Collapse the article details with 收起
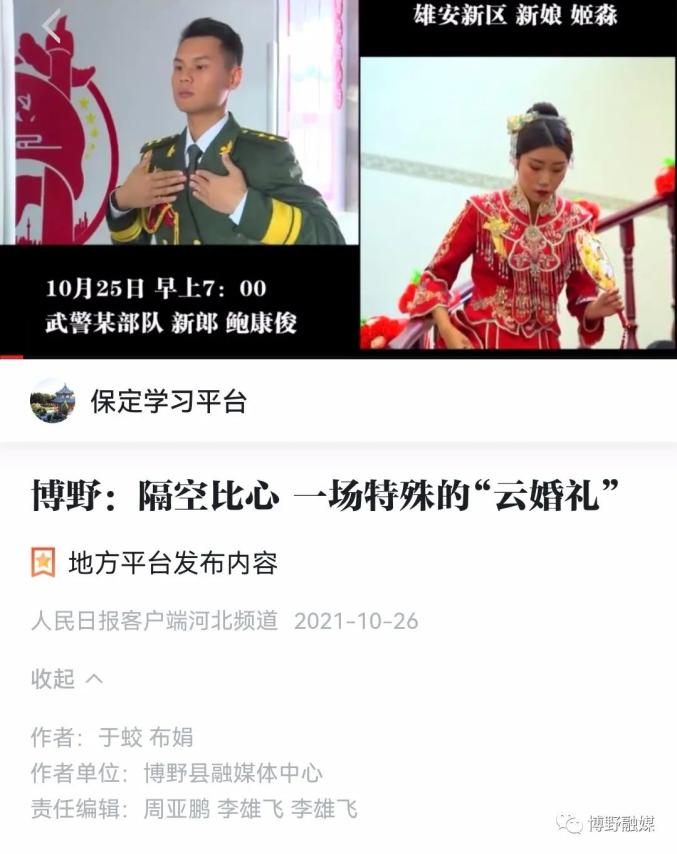 tap(66, 679)
